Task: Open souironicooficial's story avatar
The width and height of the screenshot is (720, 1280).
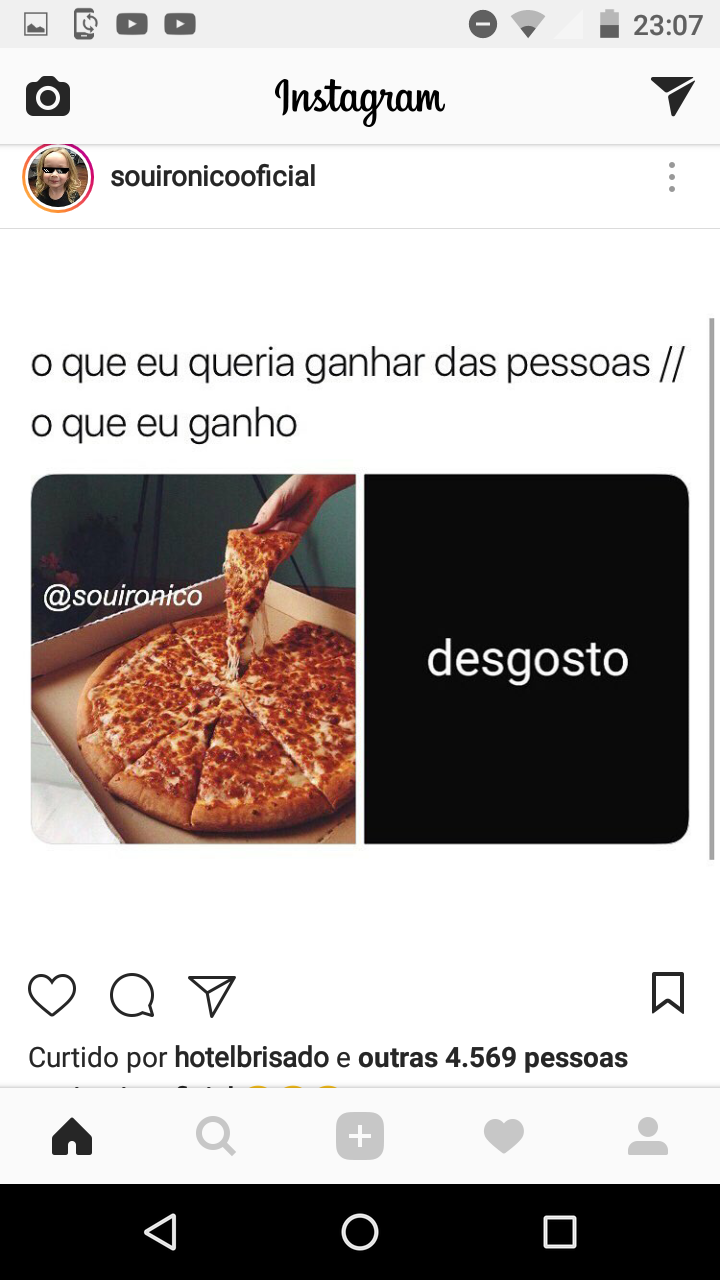Action: pyautogui.click(x=58, y=178)
